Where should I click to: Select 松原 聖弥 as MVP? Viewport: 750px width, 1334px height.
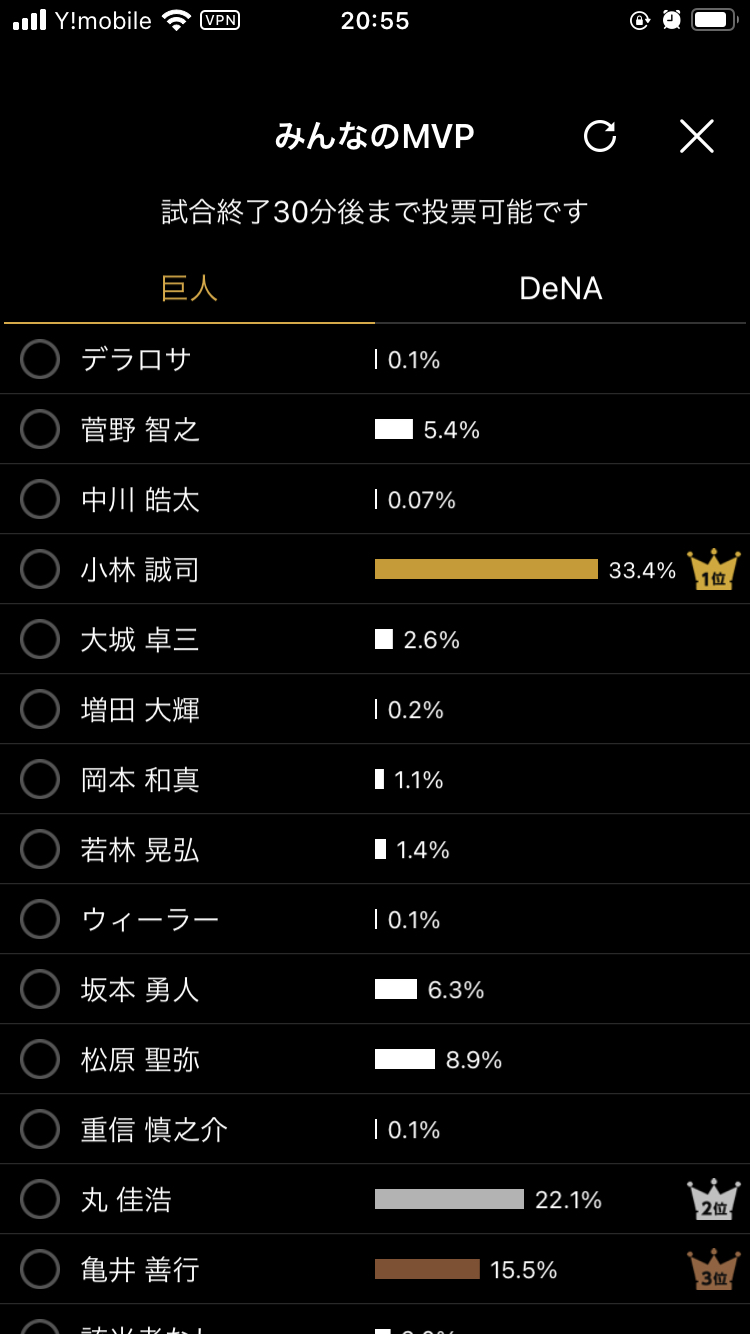point(40,1059)
